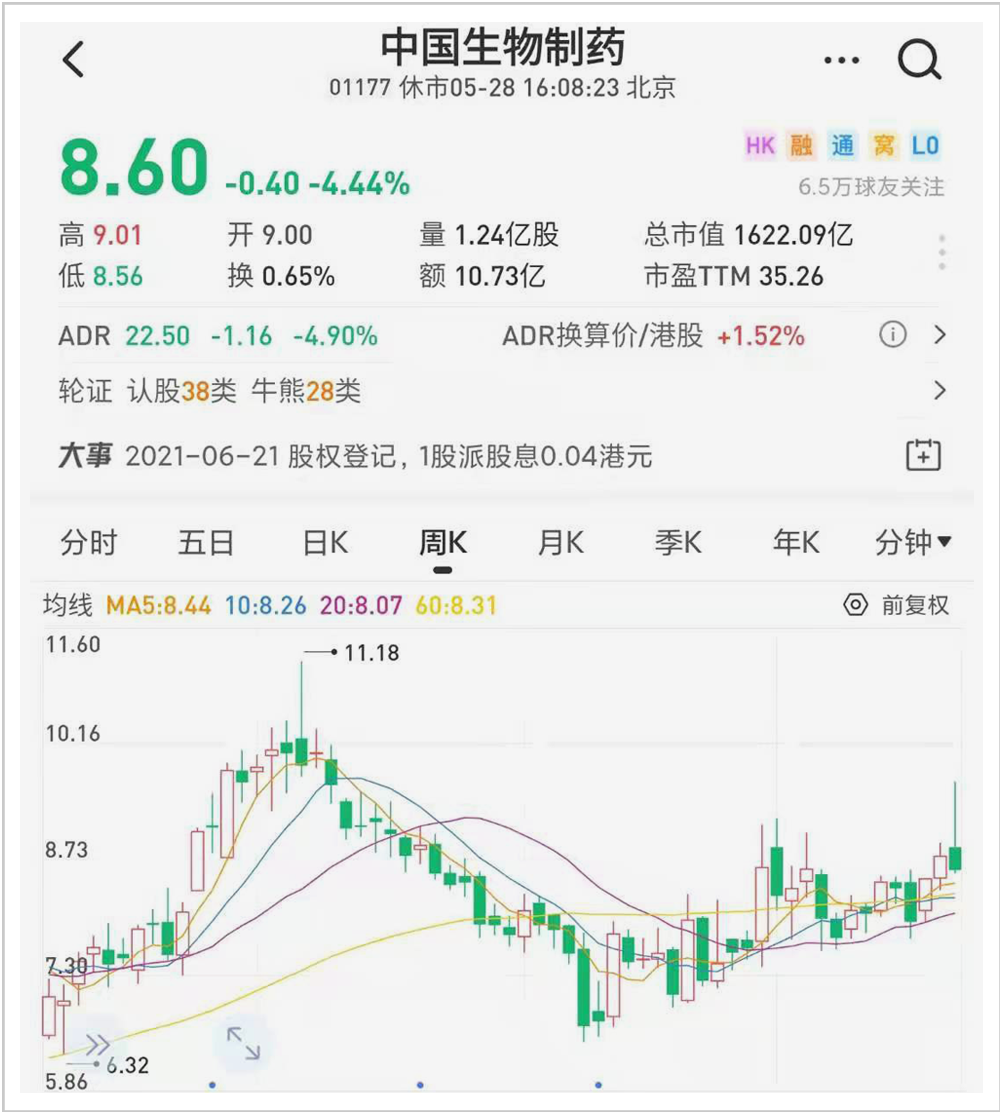Open the 年K yearly chart
The width and height of the screenshot is (1000, 1112).
pos(796,543)
